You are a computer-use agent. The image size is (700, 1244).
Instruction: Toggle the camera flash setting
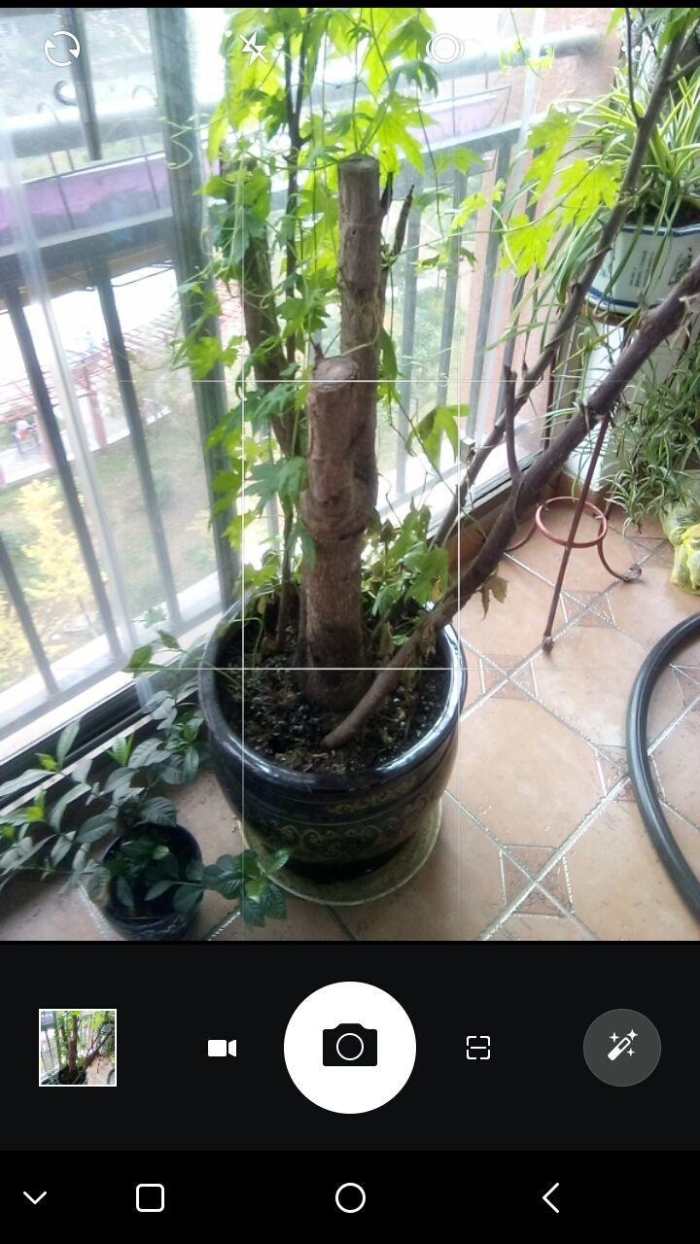[x=253, y=47]
